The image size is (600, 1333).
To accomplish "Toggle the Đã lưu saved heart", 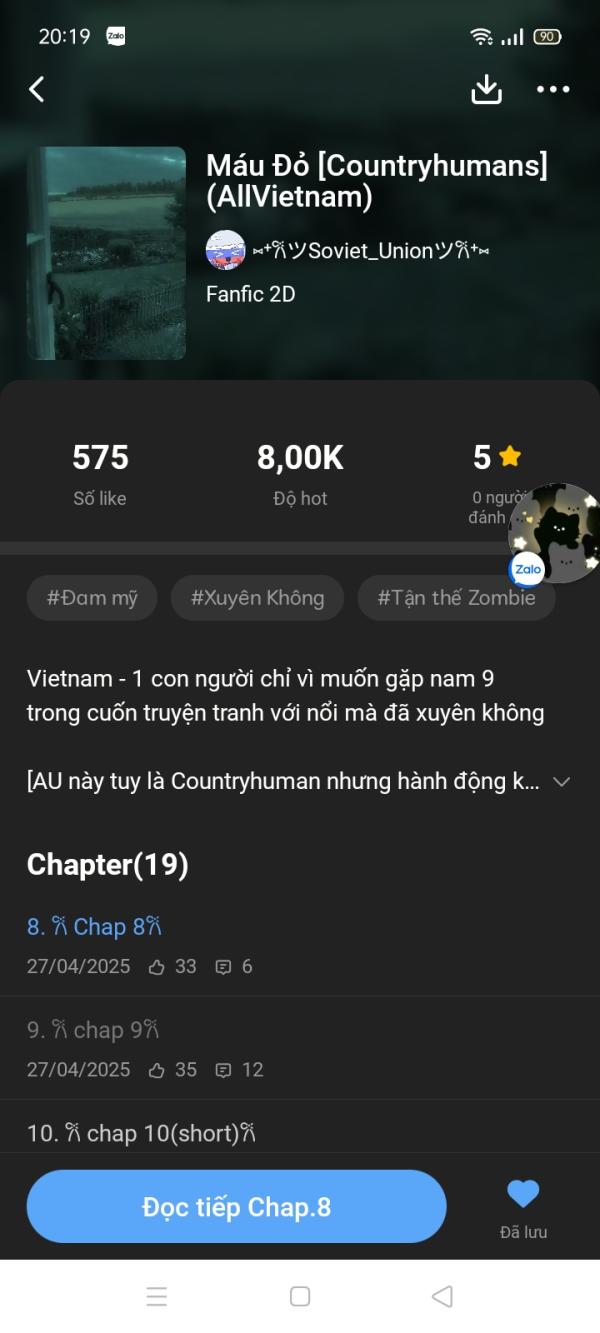I will point(523,1195).
